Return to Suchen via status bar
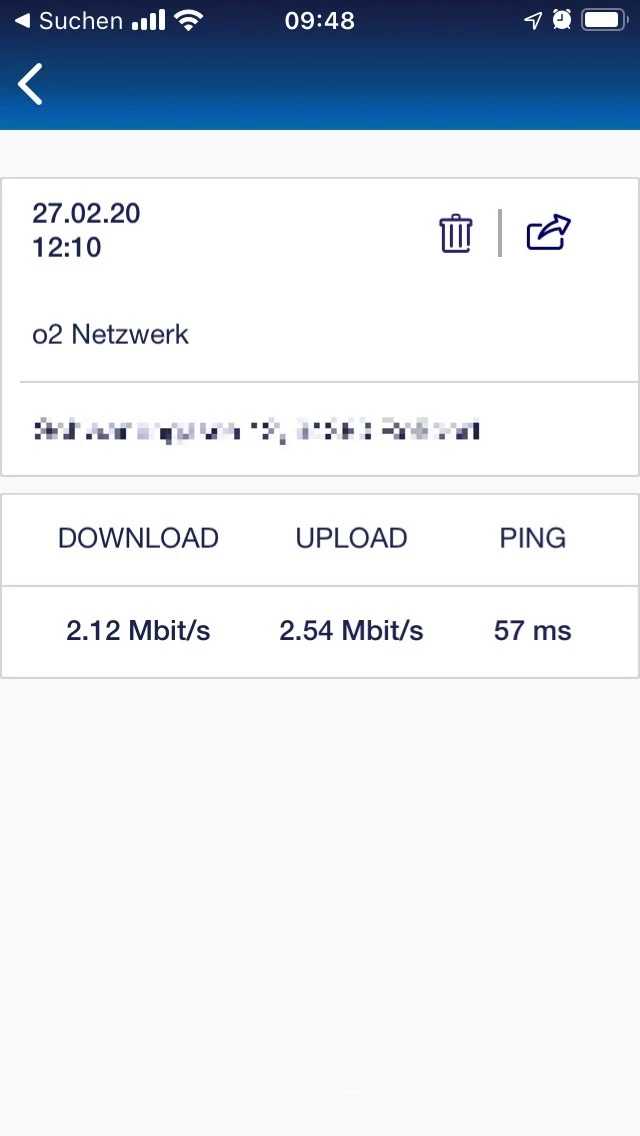The height and width of the screenshot is (1136, 640). point(69,21)
